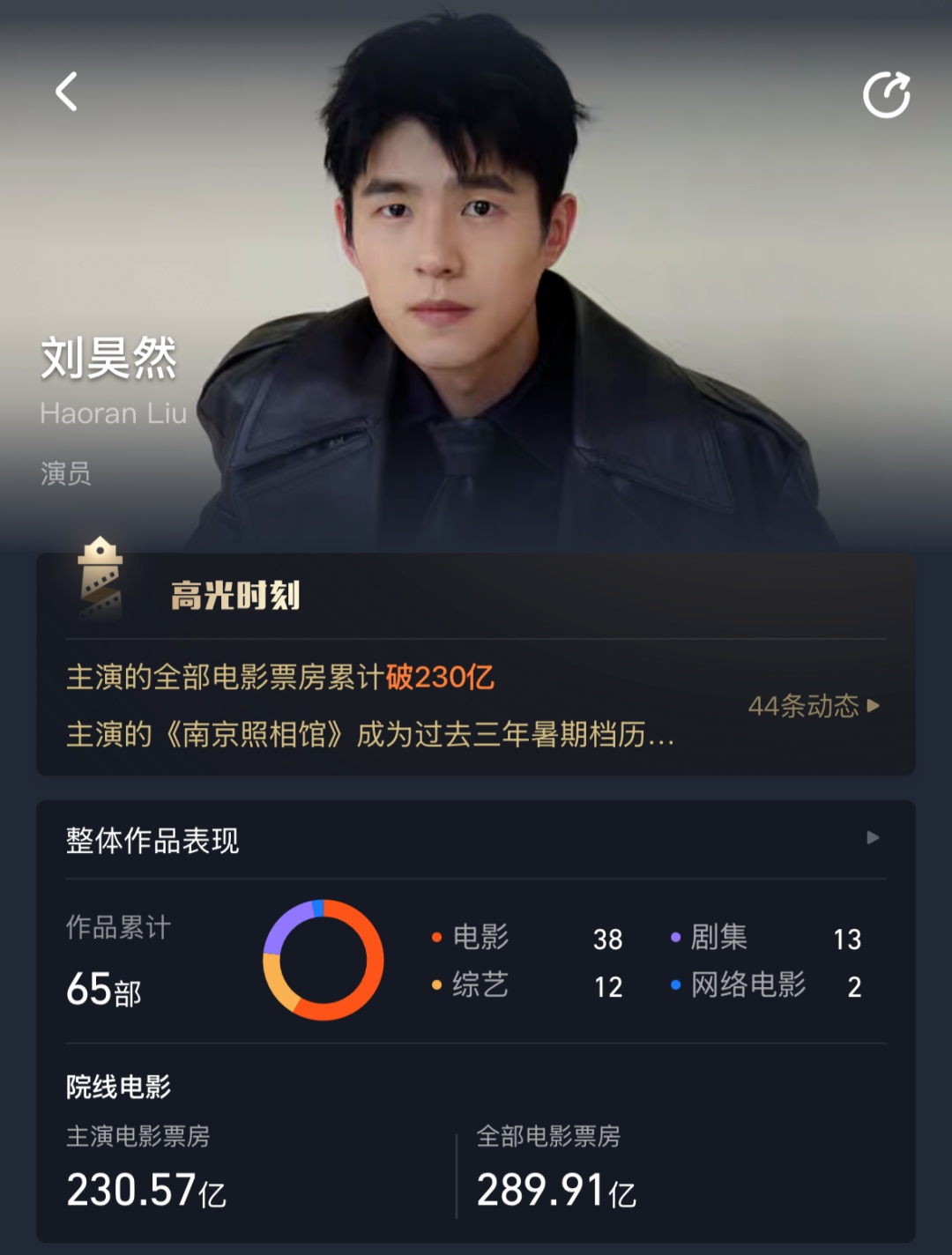Viewport: 952px width, 1255px height.
Task: Open the 44条动态 updates link
Action: [813, 706]
